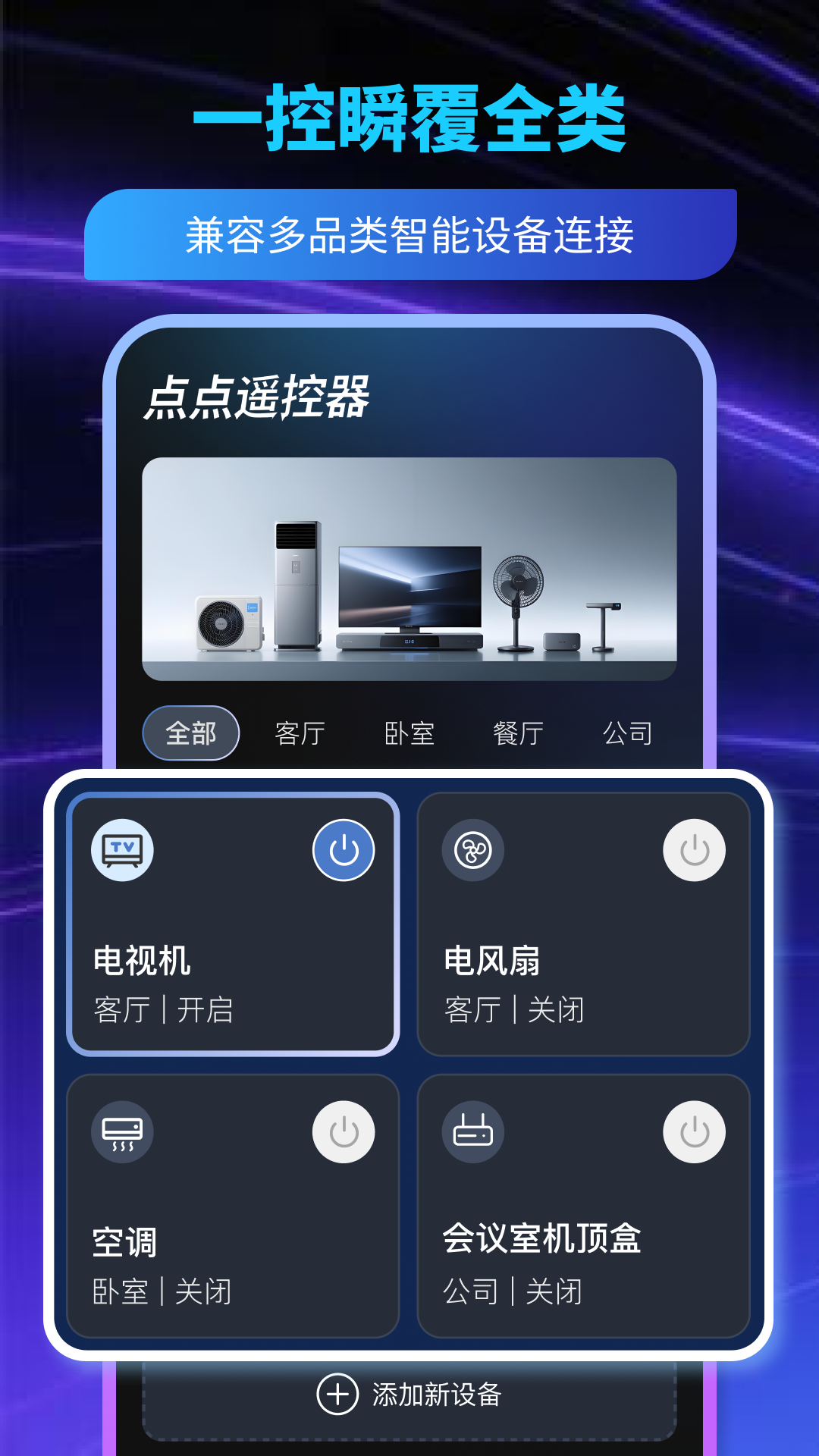Switch to the 客厅 room tab

point(299,733)
